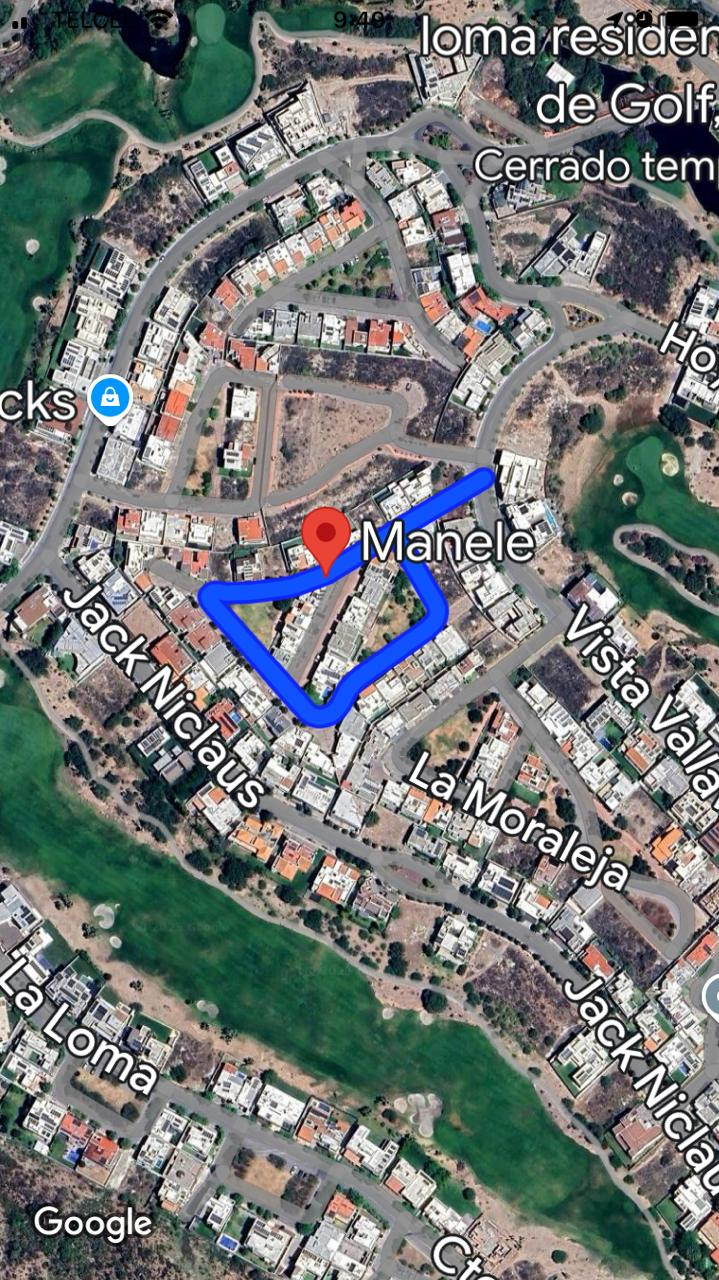Open the blue shopping bag place marker
This screenshot has height=1280, width=719.
[x=109, y=398]
